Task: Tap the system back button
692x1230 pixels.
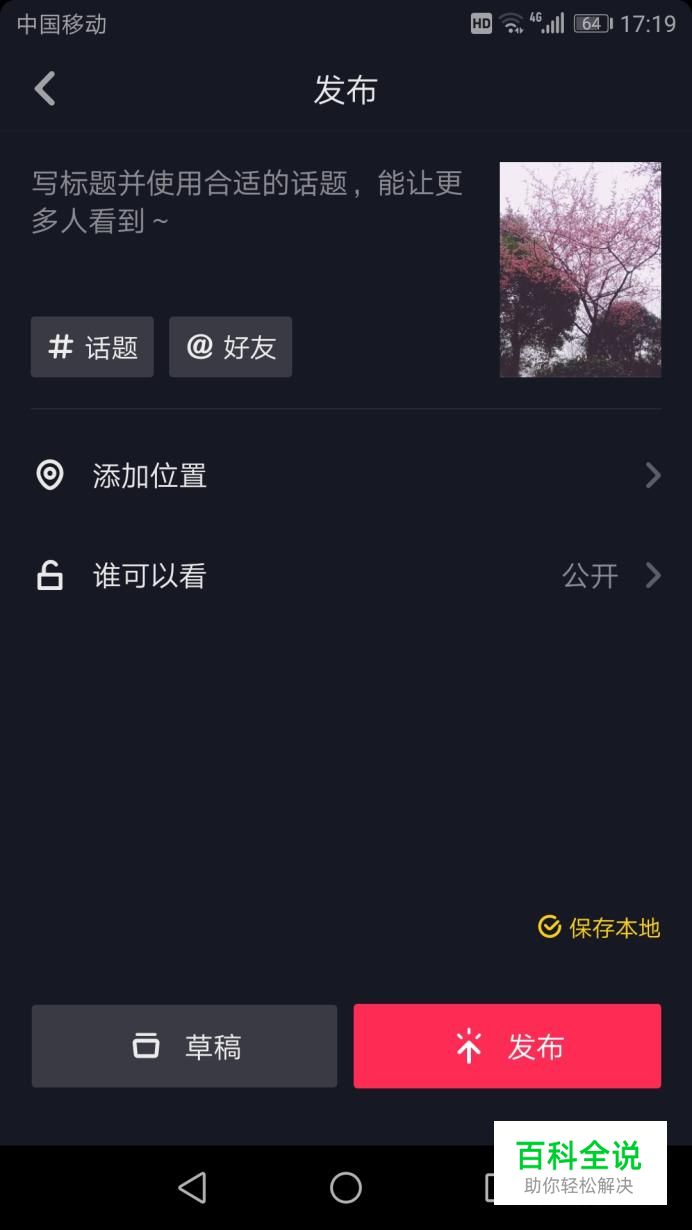Action: pyautogui.click(x=191, y=1187)
